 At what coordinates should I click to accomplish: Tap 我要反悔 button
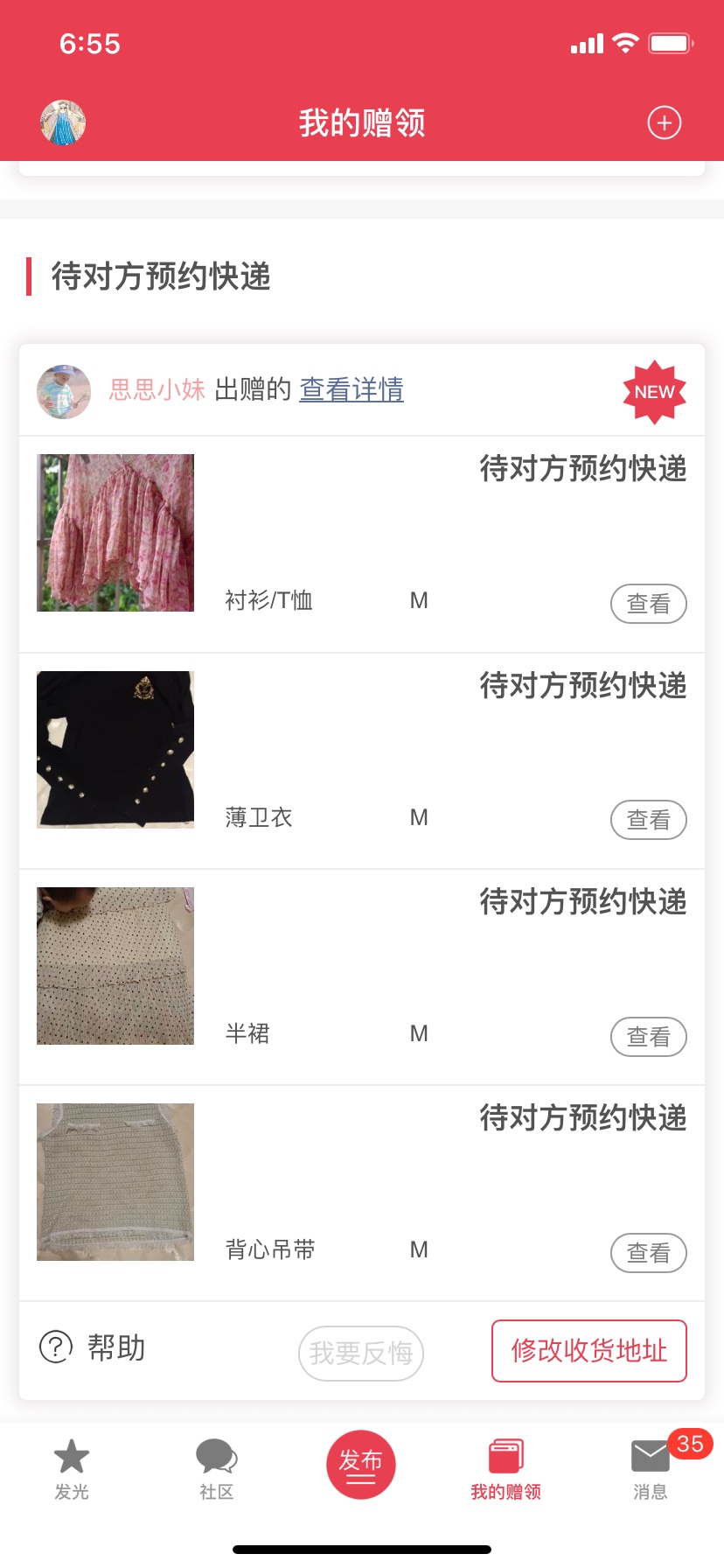pos(361,1354)
